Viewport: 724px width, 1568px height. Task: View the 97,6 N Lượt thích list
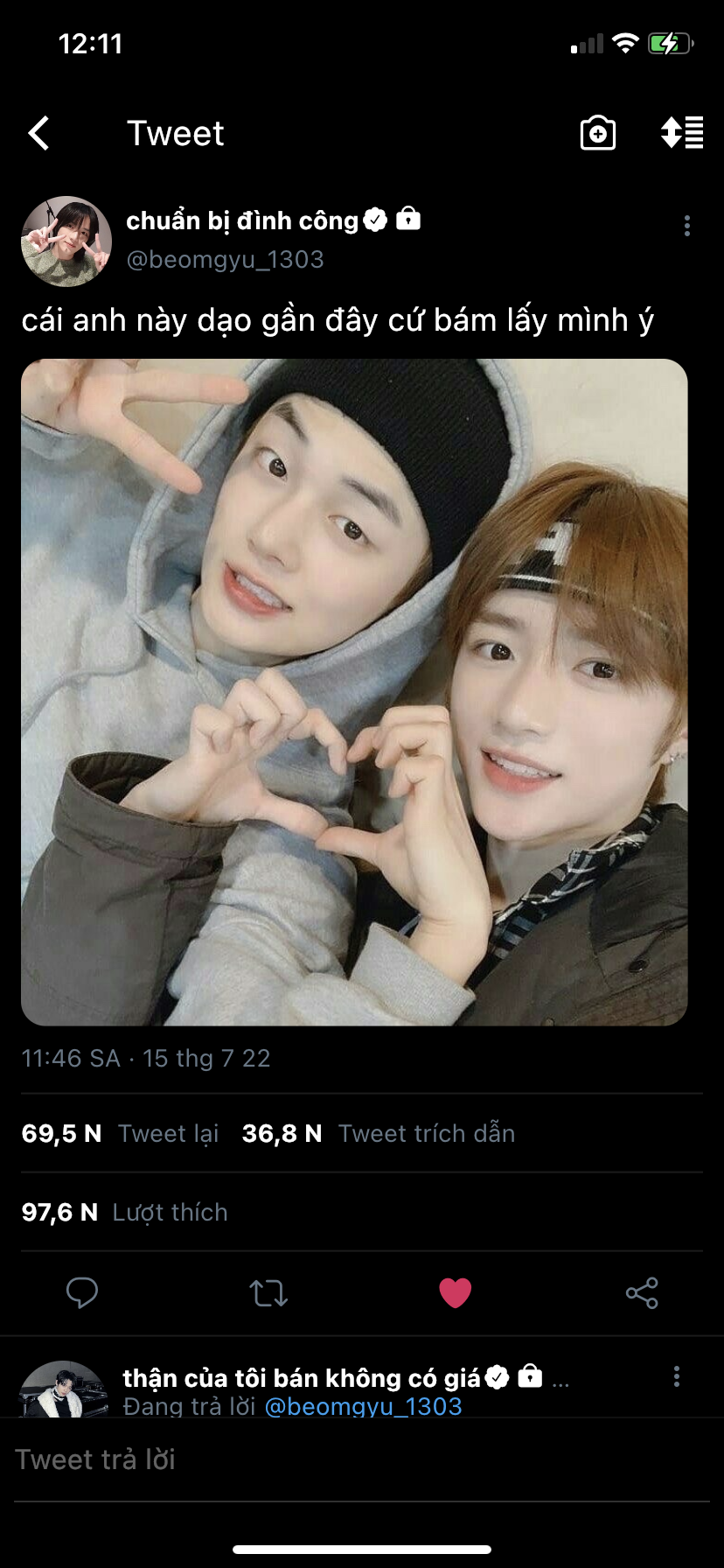pos(125,1212)
